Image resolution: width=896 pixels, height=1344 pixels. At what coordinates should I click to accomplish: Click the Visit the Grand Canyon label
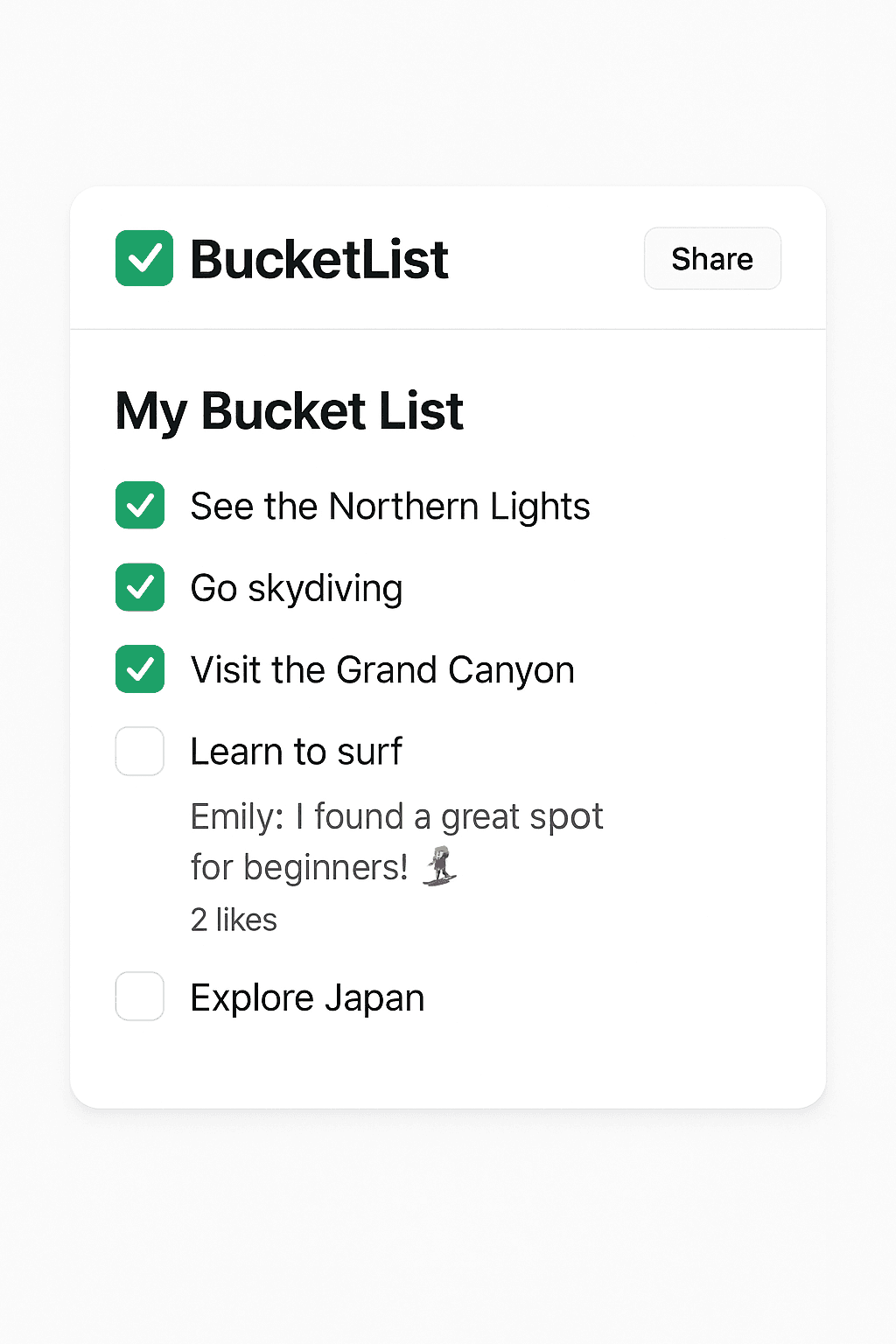click(x=382, y=669)
